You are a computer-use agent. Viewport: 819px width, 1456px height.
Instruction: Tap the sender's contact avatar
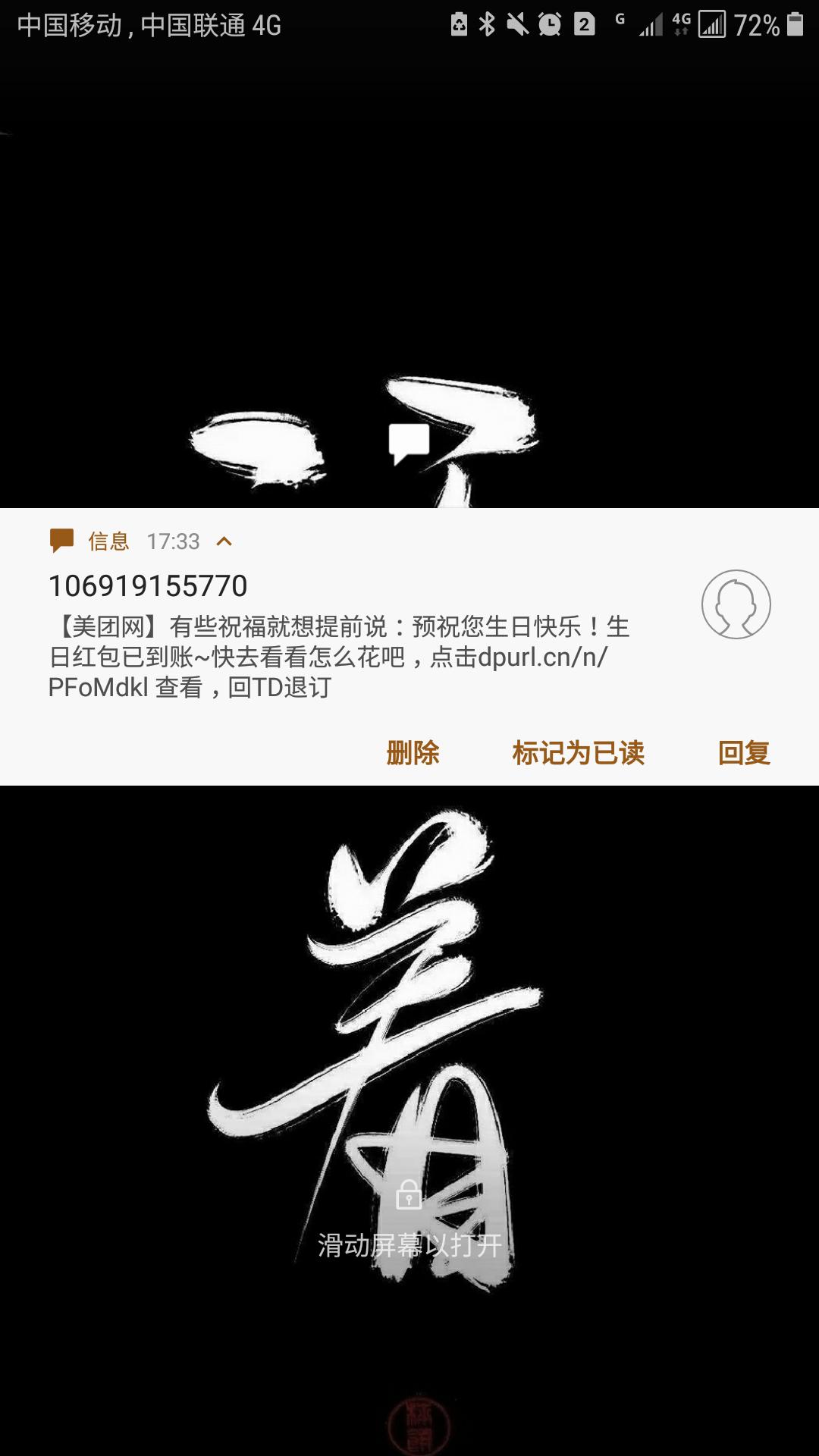[736, 604]
